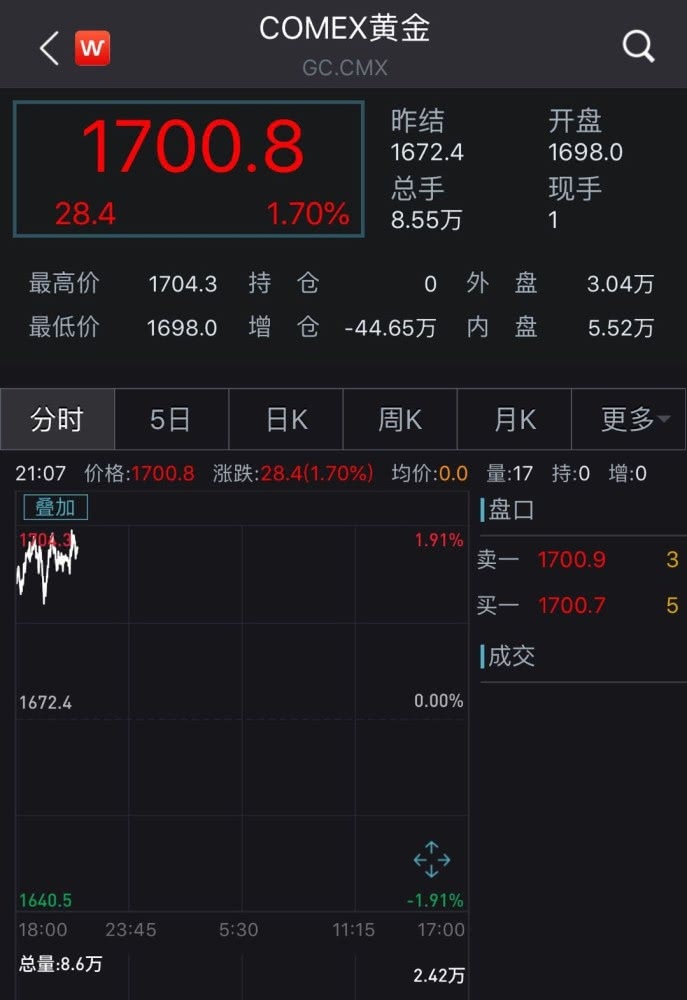The height and width of the screenshot is (1000, 687).
Task: Show the 月K chart tab
Action: point(514,419)
